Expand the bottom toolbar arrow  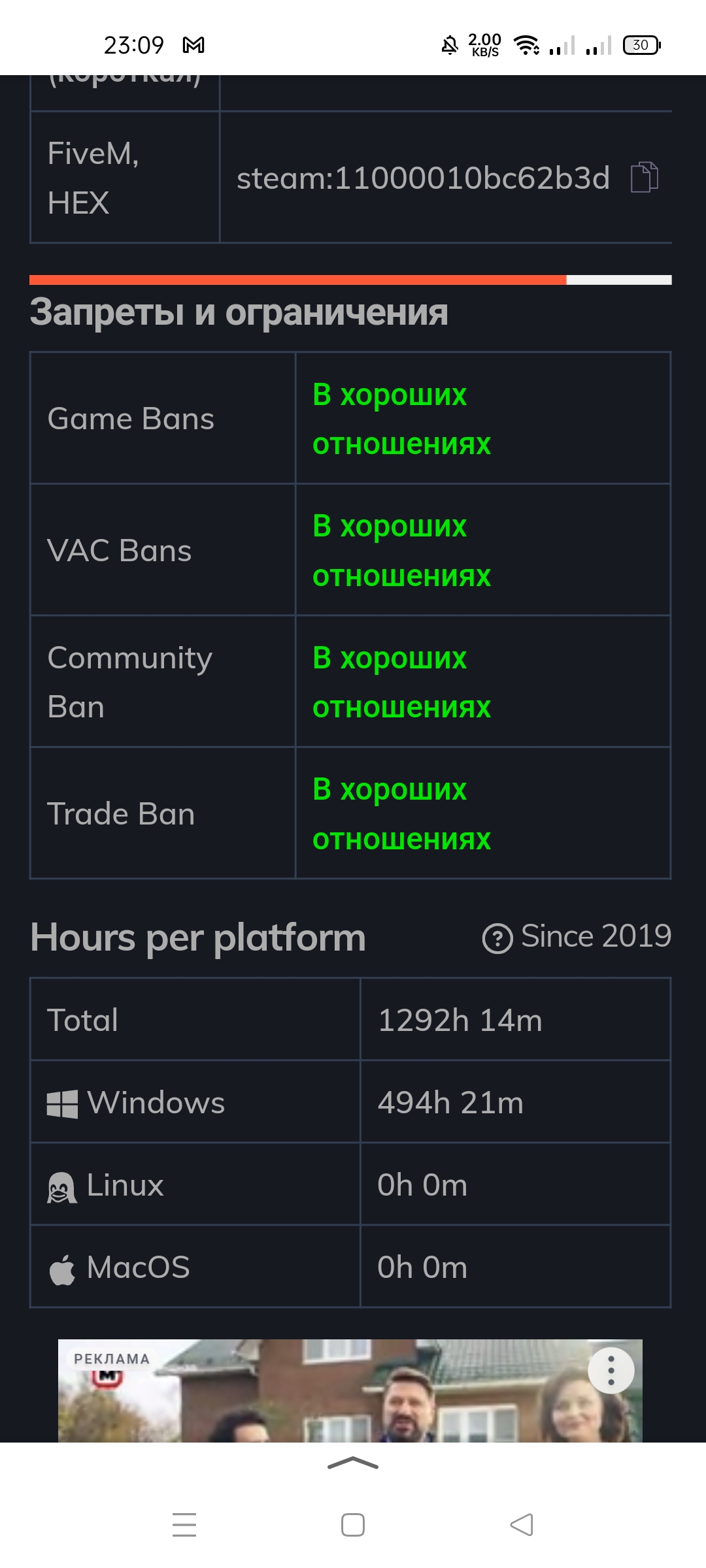(x=353, y=1463)
